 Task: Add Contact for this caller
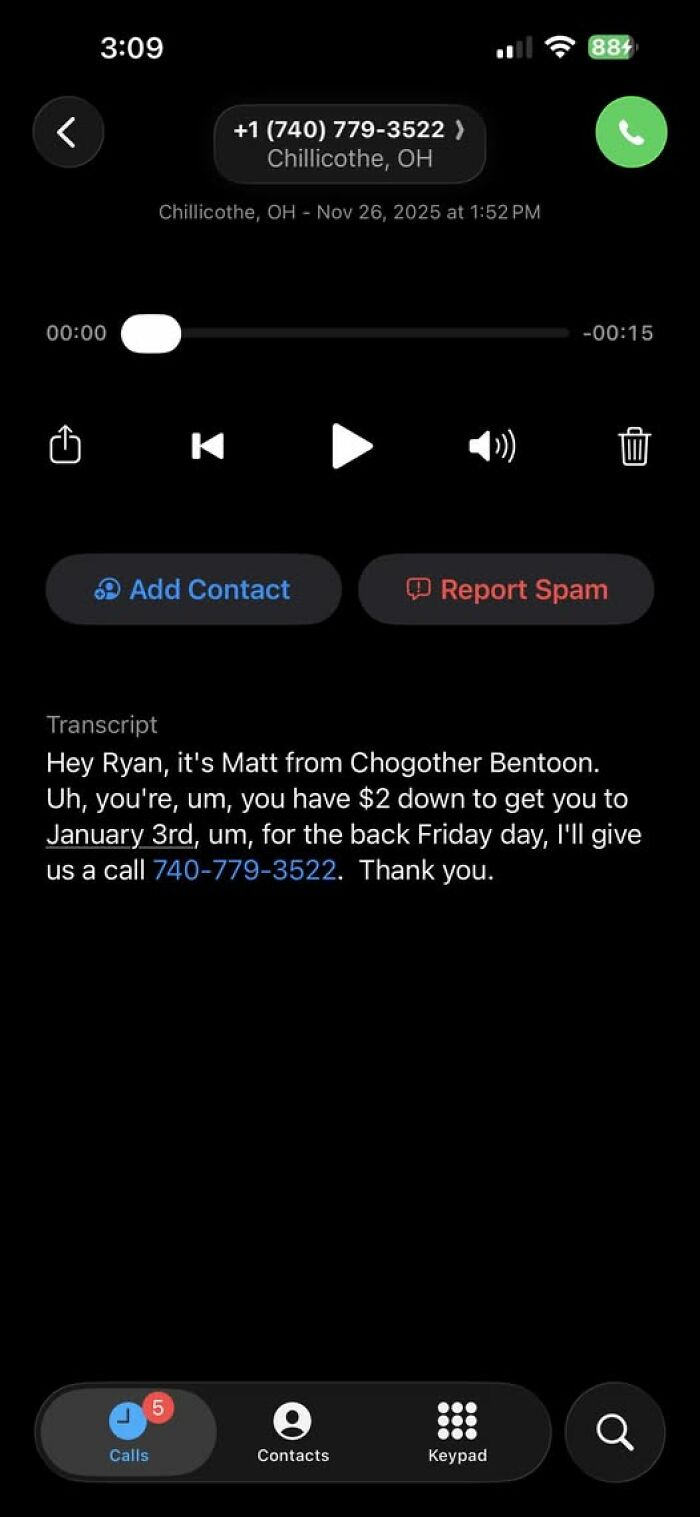tap(194, 589)
